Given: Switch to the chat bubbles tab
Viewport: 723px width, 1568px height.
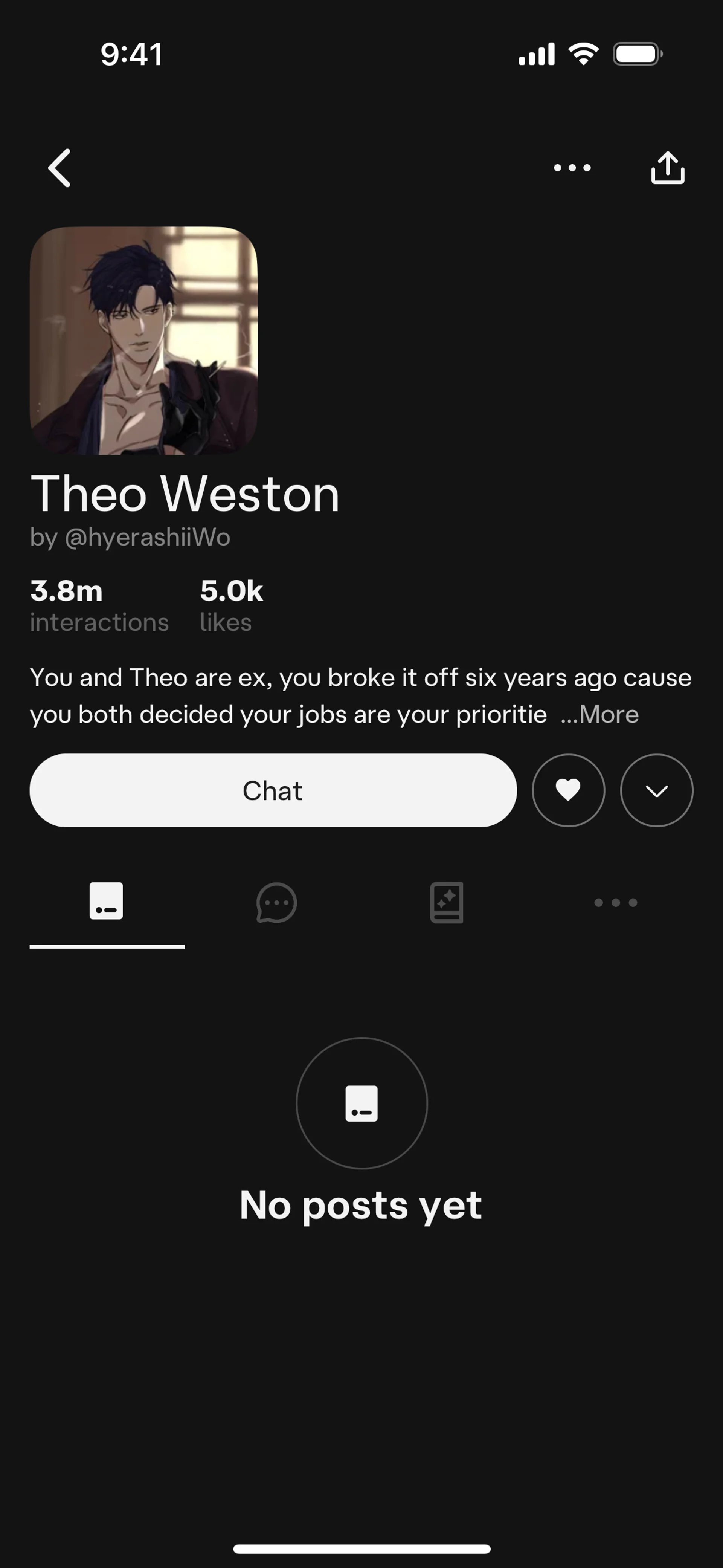Looking at the screenshot, I should tap(276, 903).
